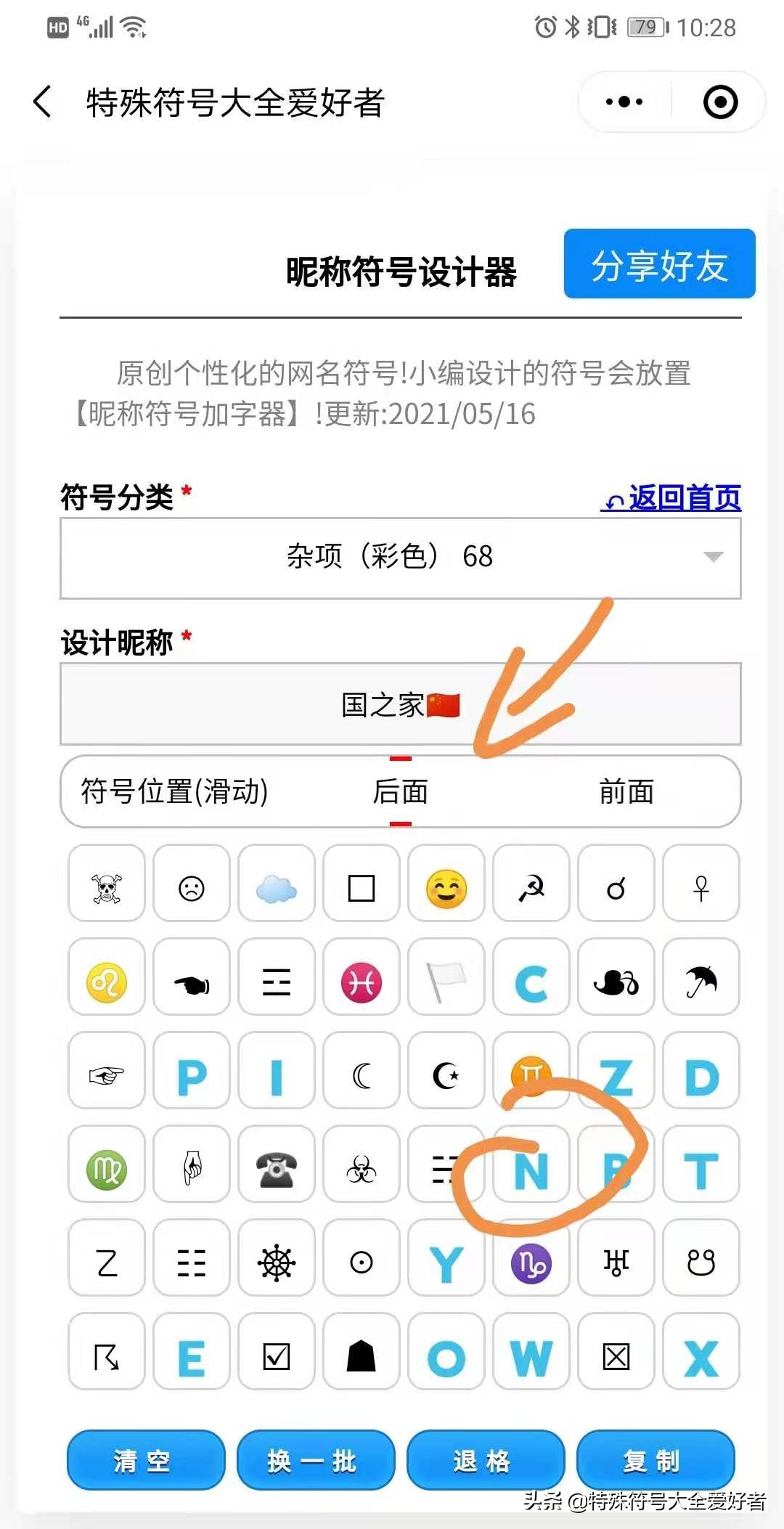Select the crescent moon symbol
Image resolution: width=784 pixels, height=1529 pixels.
click(x=360, y=1073)
